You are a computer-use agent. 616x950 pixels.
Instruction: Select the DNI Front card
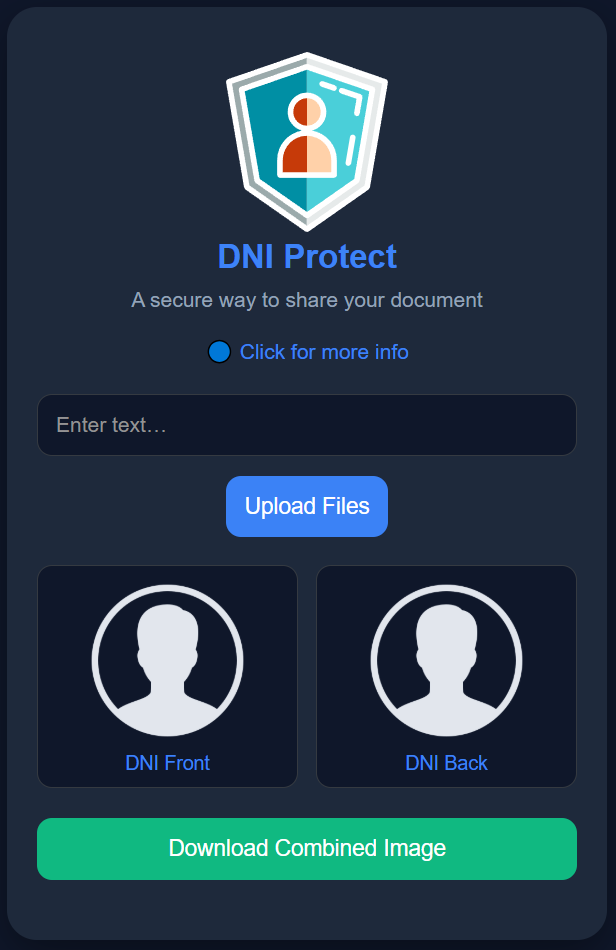pyautogui.click(x=167, y=676)
